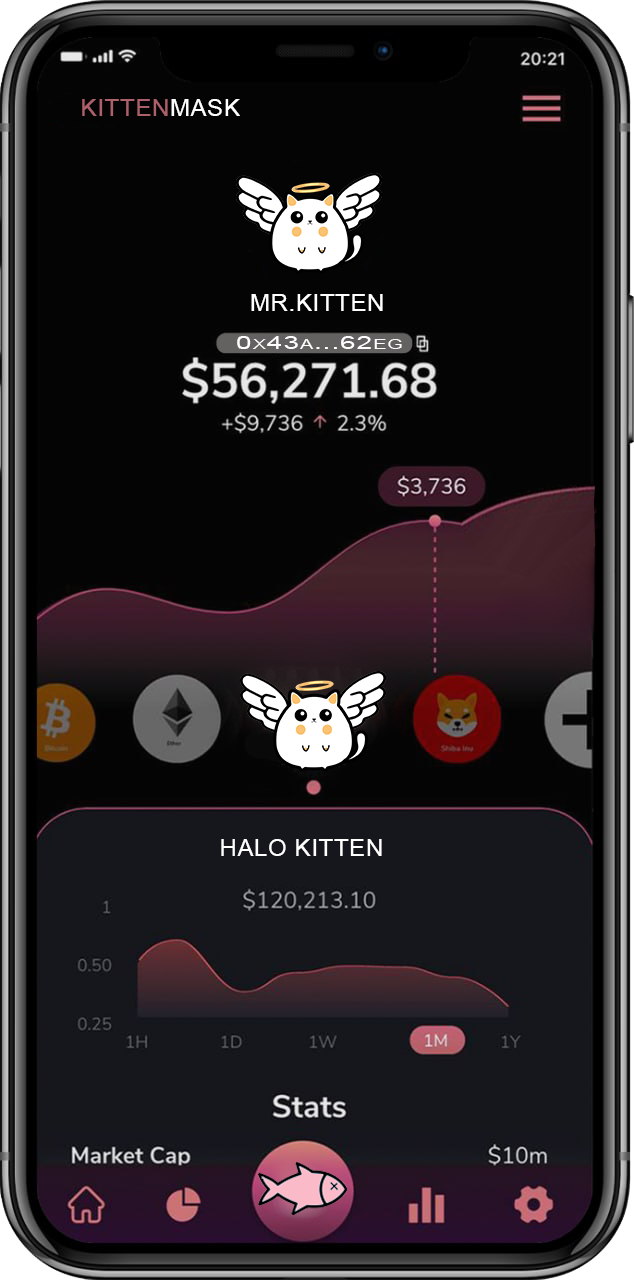Select the Shiba Inu coin
The height and width of the screenshot is (1280, 634).
457,720
